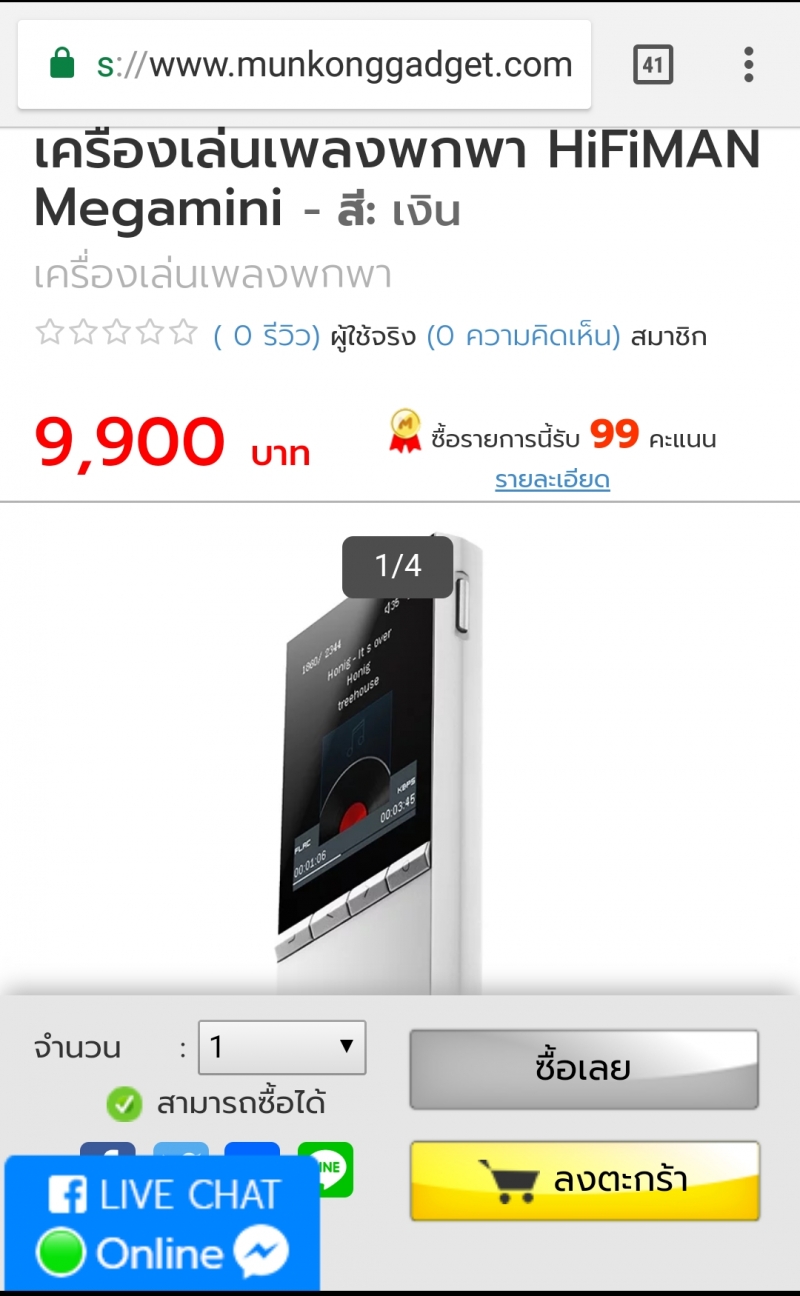Expand the จำนวน quantity dropdown
This screenshot has height=1296, width=800.
tap(282, 1047)
